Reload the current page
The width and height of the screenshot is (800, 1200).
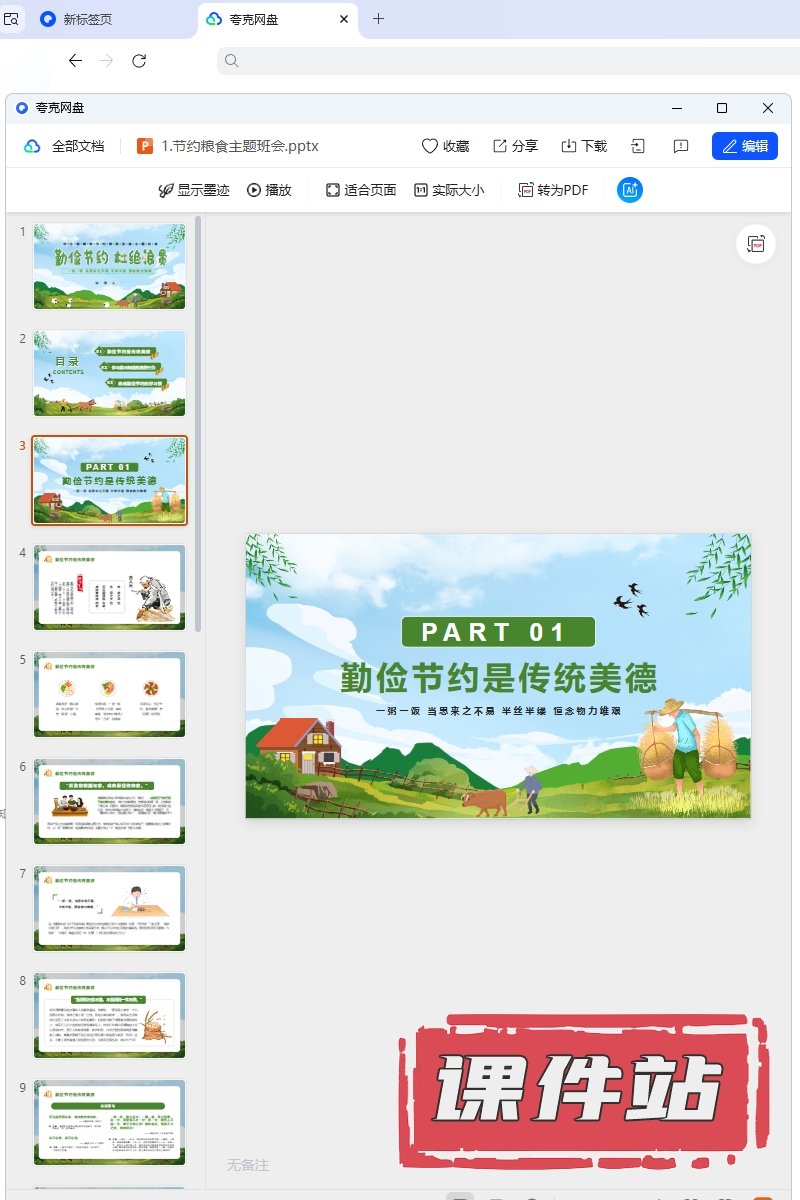pos(139,61)
